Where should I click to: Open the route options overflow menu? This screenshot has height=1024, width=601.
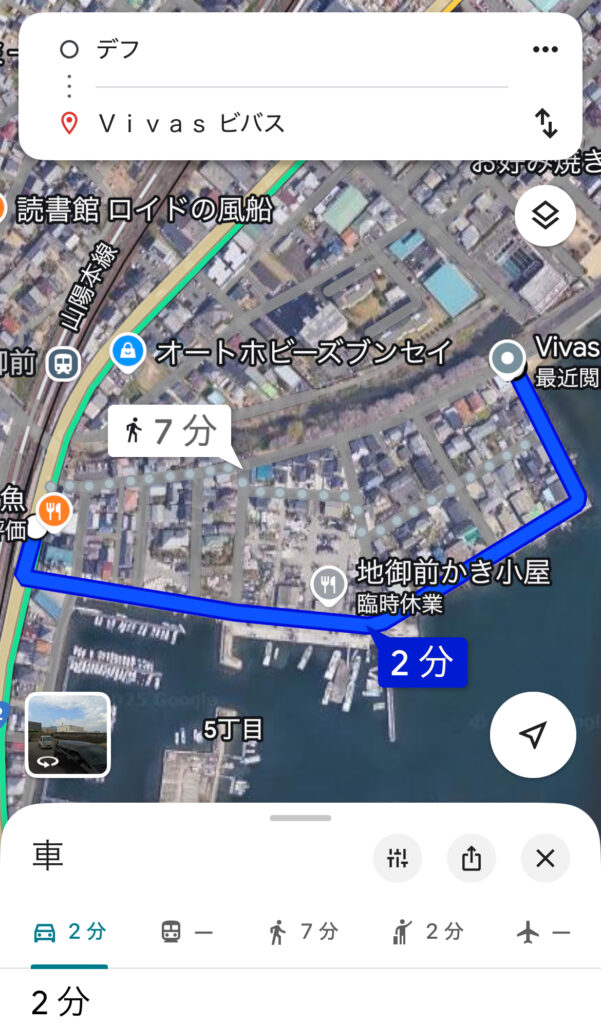click(544, 50)
